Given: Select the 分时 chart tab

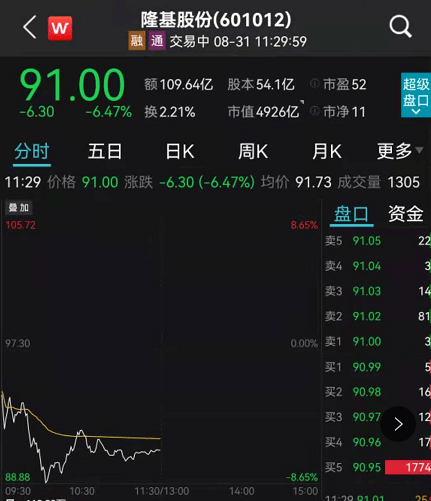Looking at the screenshot, I should 32,152.
